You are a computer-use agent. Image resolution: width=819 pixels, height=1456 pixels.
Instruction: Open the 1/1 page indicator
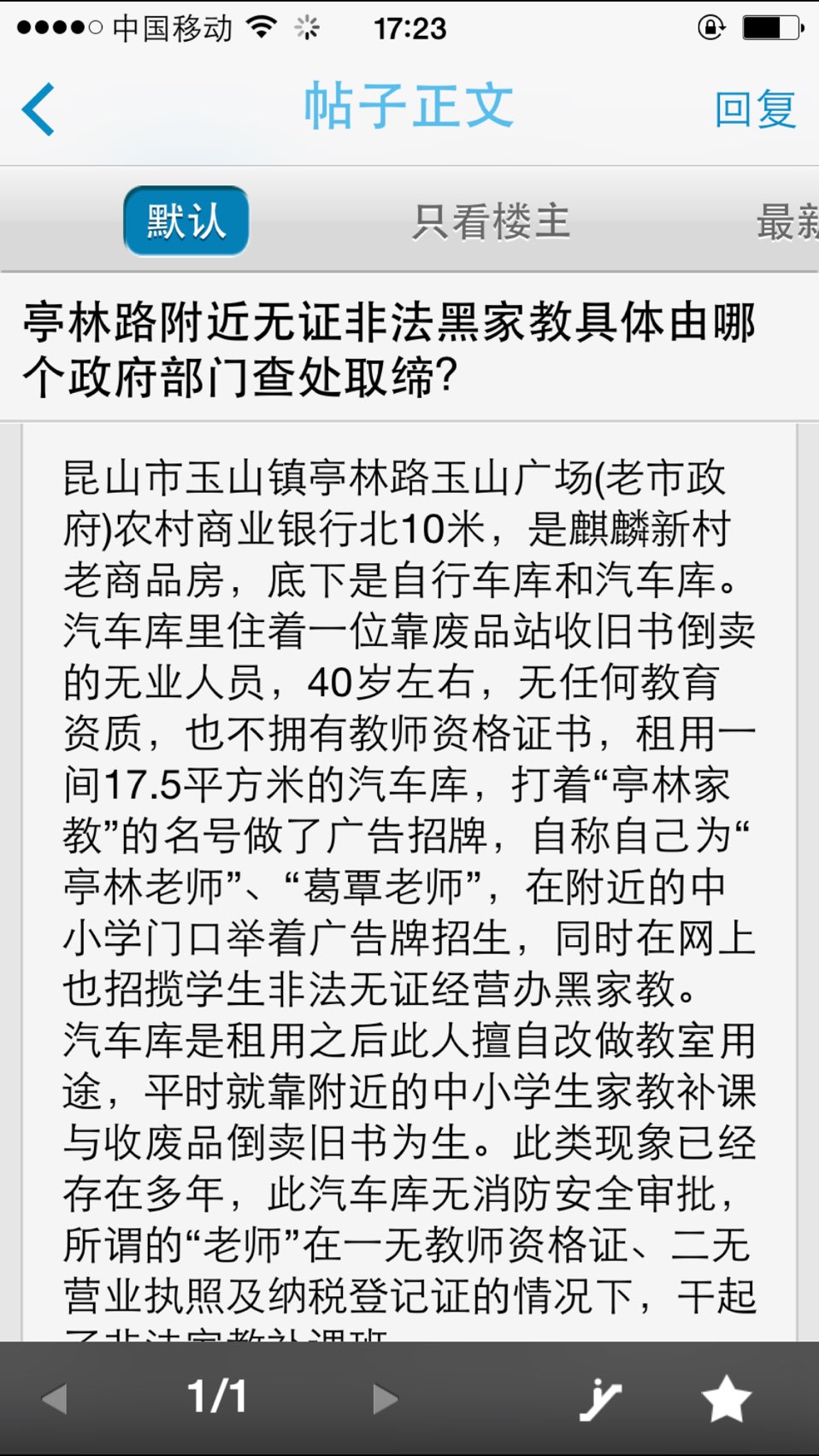pyautogui.click(x=217, y=1398)
